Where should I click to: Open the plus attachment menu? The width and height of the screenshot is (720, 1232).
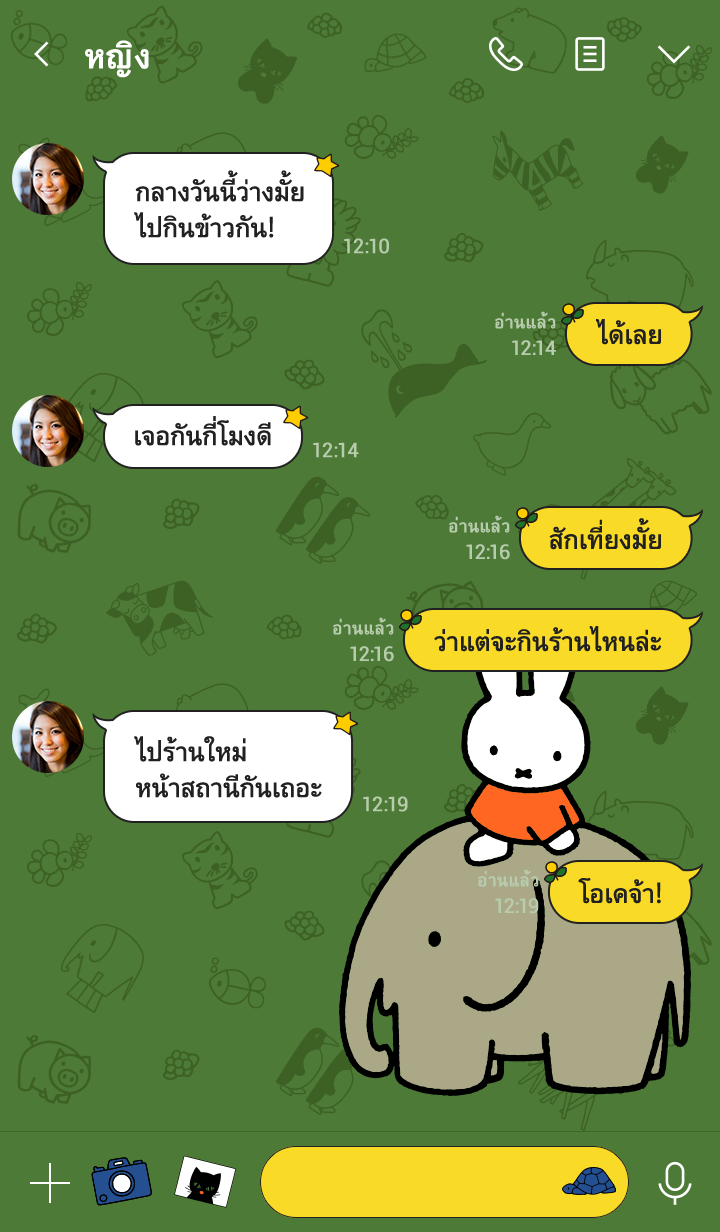50,1183
